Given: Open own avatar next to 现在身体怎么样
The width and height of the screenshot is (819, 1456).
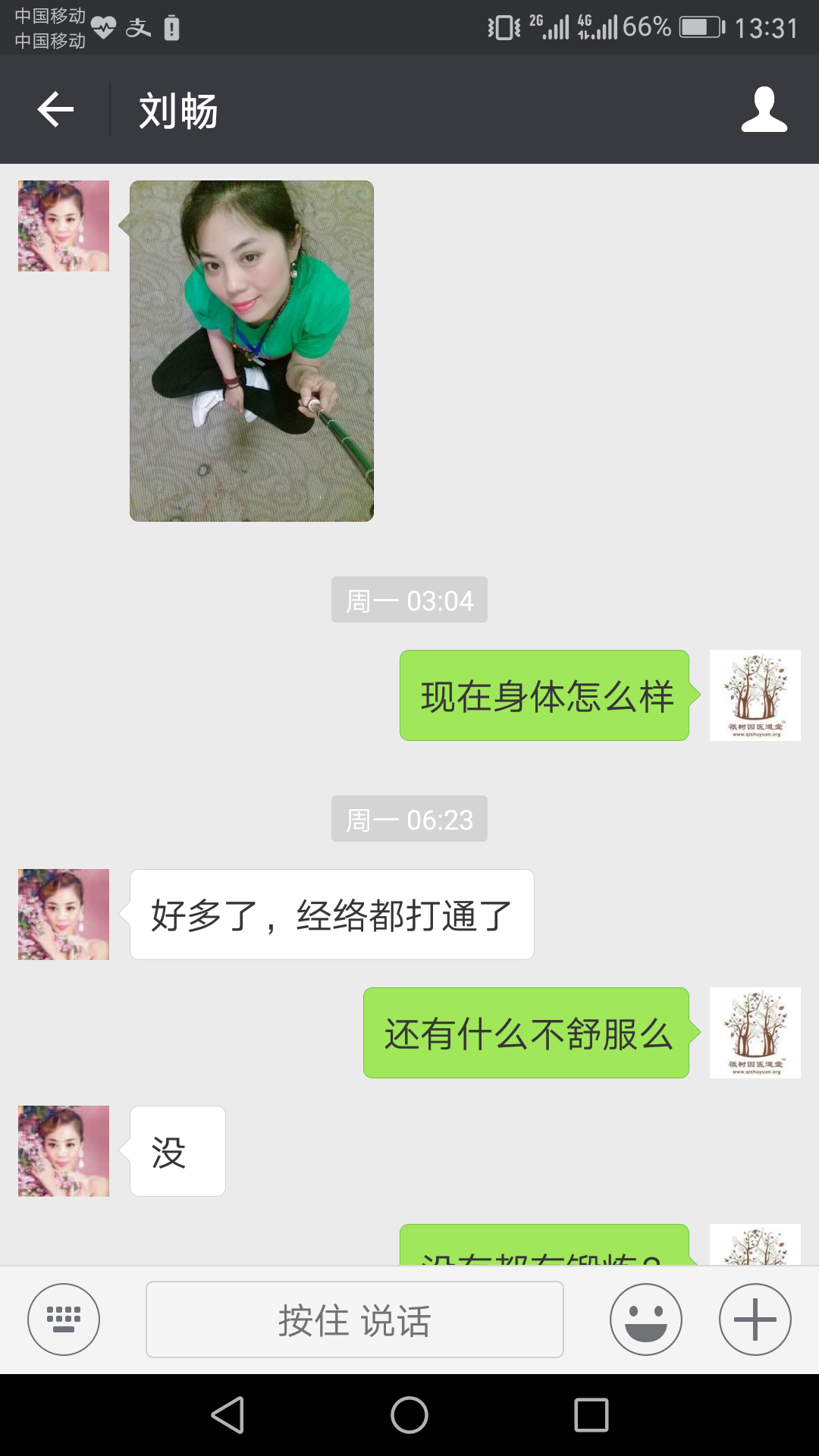Looking at the screenshot, I should pyautogui.click(x=755, y=695).
